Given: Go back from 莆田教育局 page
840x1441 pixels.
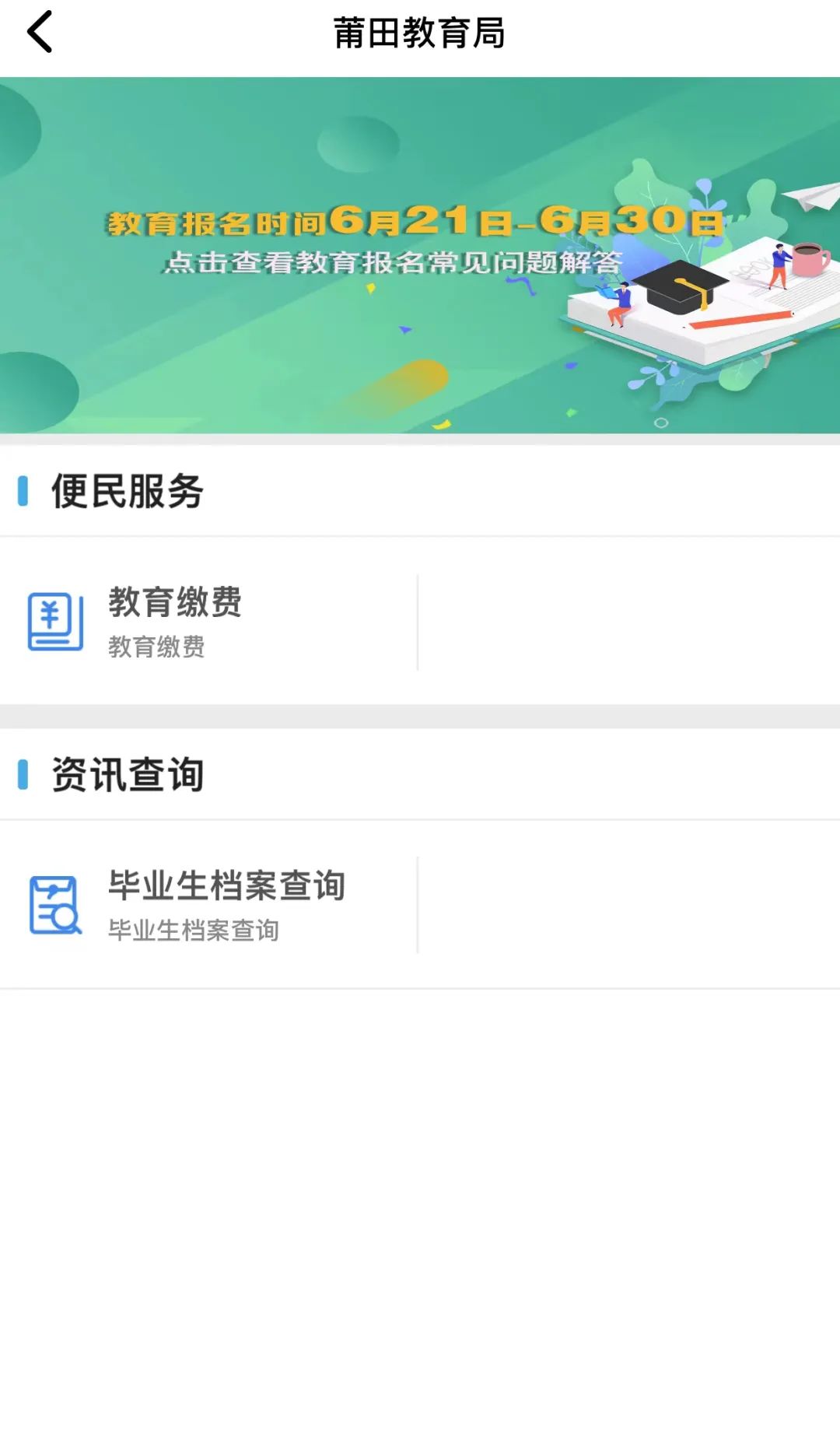Looking at the screenshot, I should click(x=40, y=33).
